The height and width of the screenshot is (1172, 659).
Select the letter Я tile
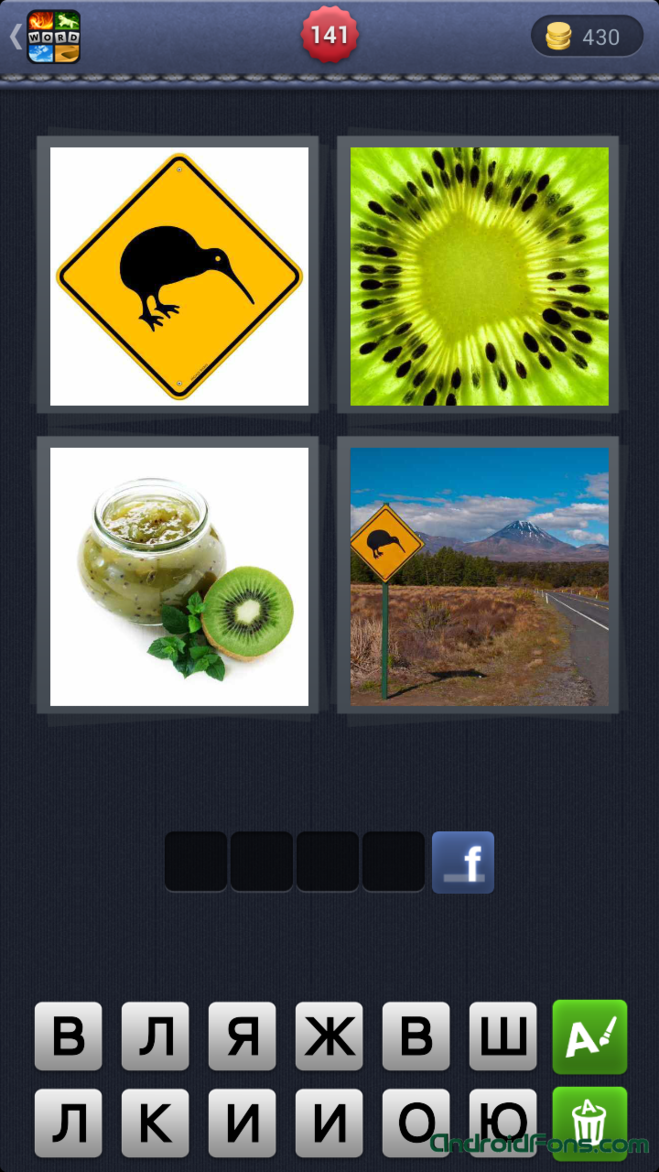click(x=242, y=1036)
